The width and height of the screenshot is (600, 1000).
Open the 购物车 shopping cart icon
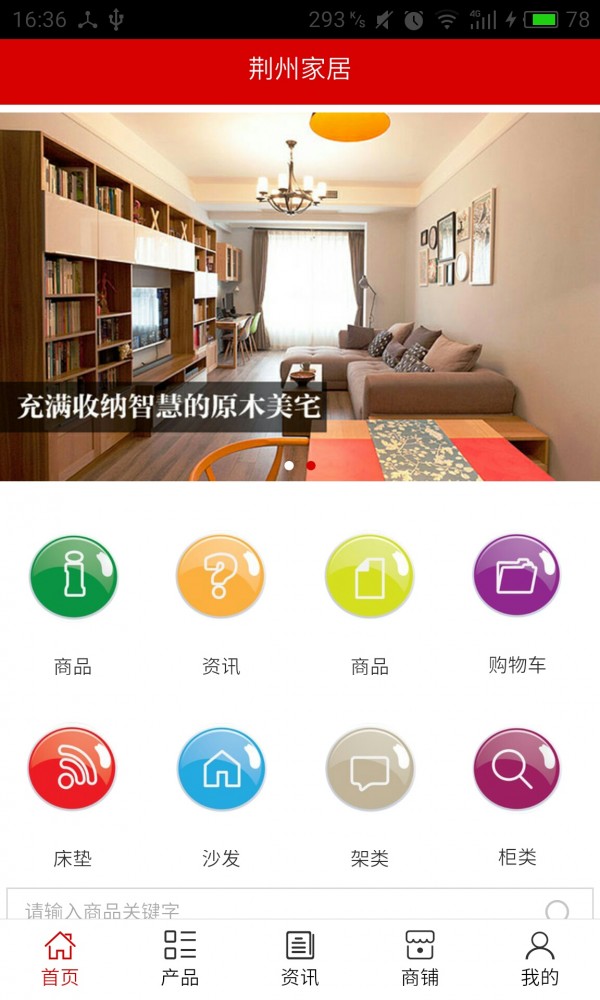point(517,576)
